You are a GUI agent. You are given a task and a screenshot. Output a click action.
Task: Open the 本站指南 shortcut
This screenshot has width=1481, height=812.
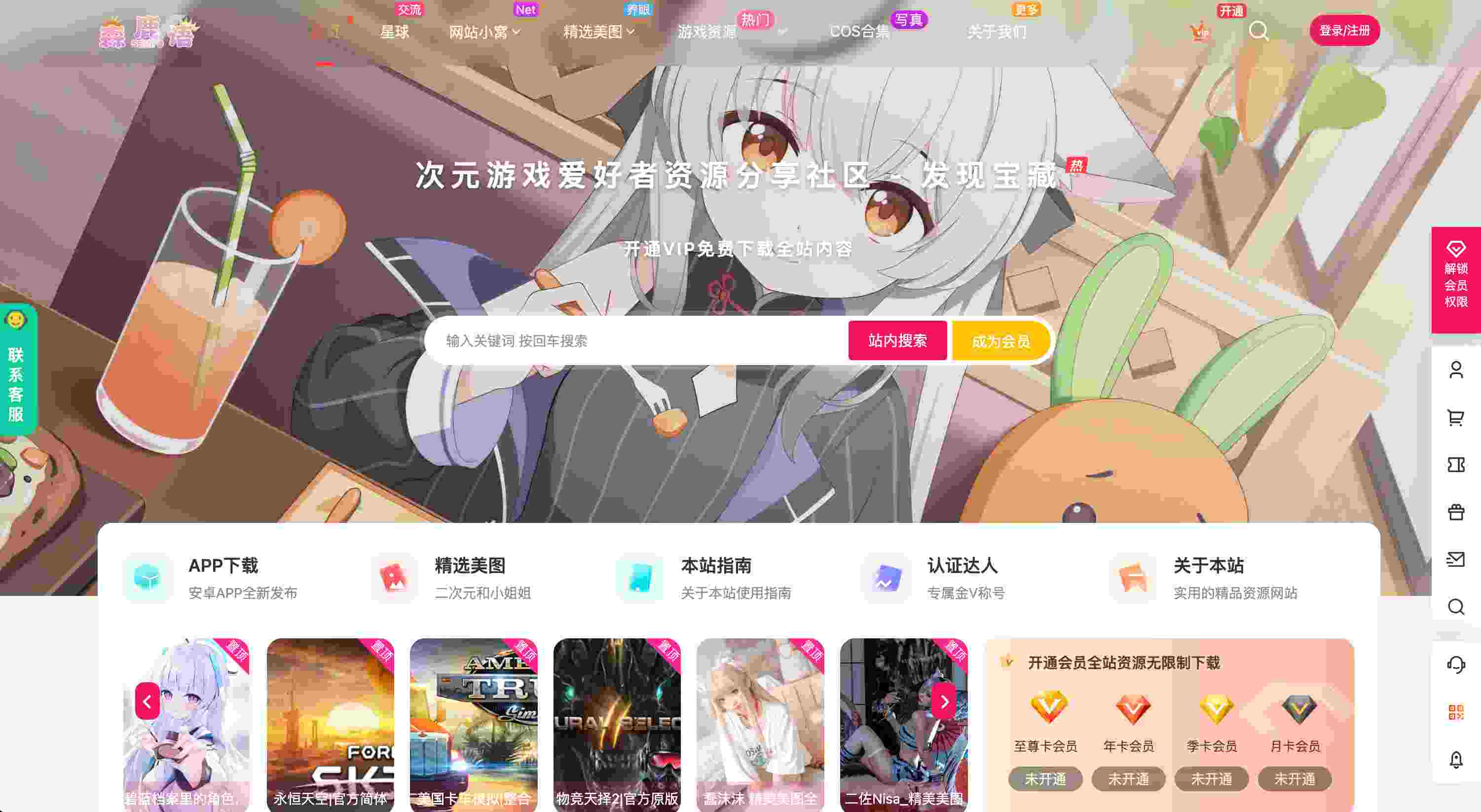point(716,577)
